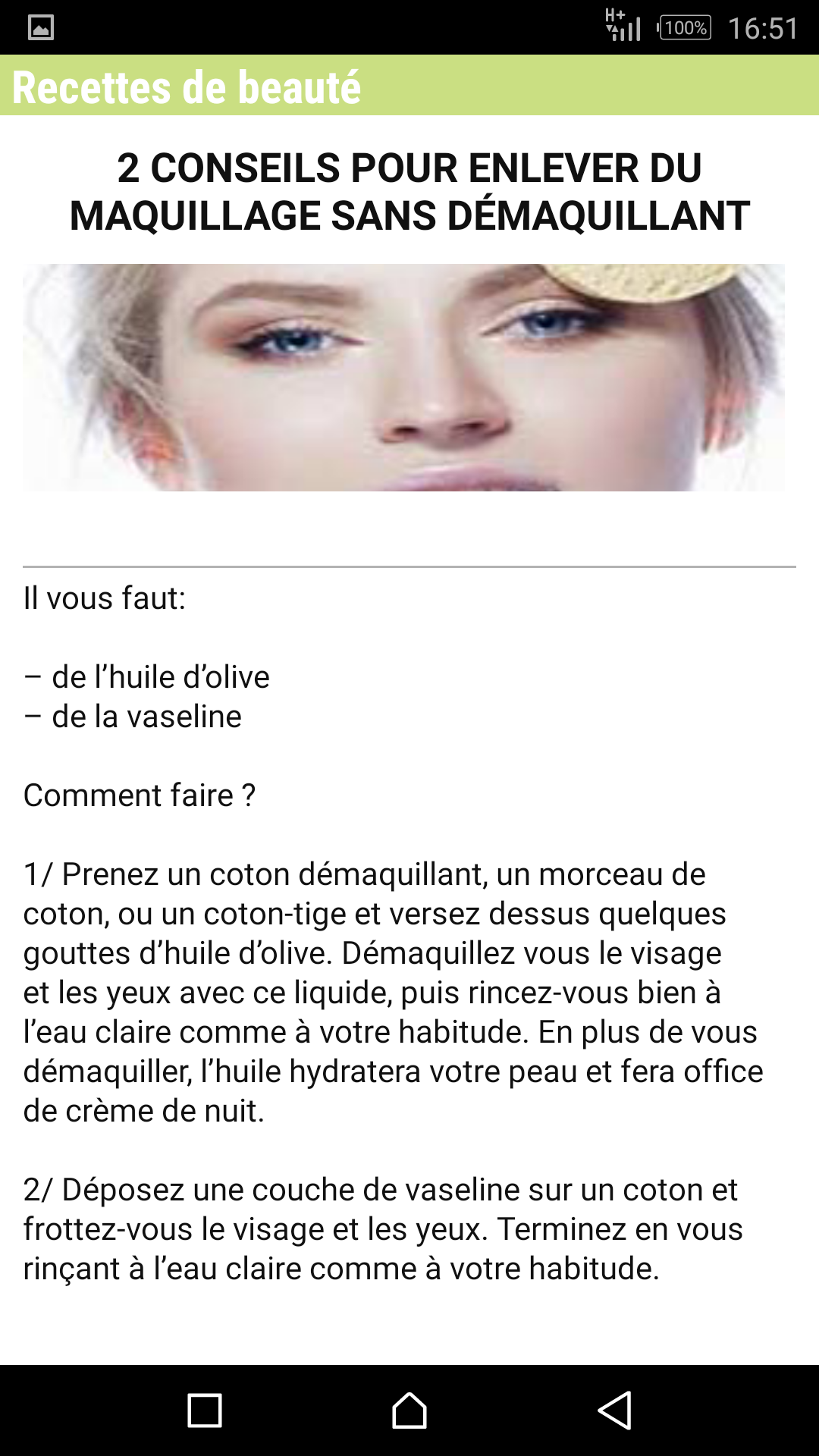Tap the system home button

[409, 1410]
